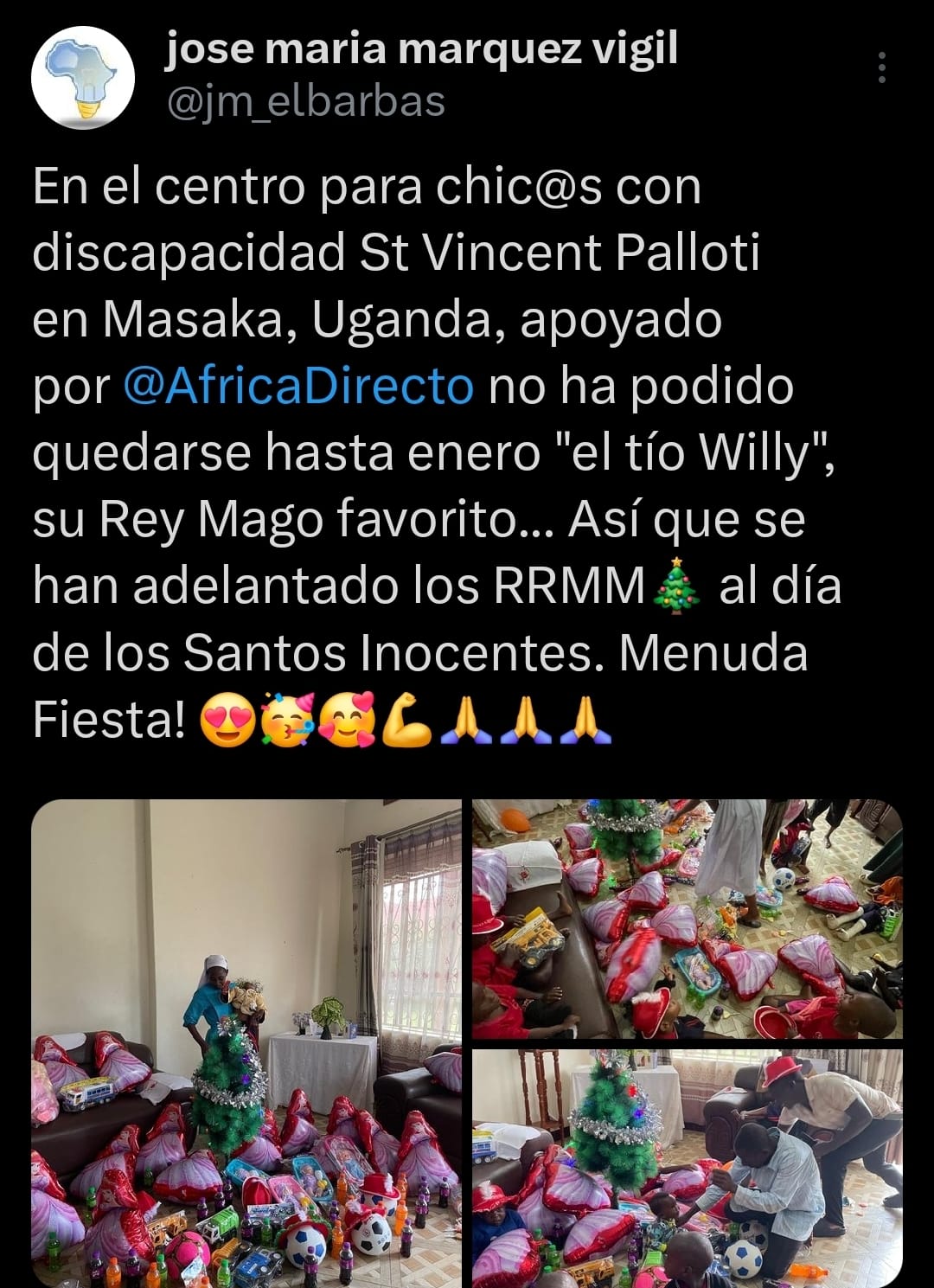The width and height of the screenshot is (934, 1288).
Task: Open the @AfricaDirecto mention link
Action: click(x=298, y=386)
